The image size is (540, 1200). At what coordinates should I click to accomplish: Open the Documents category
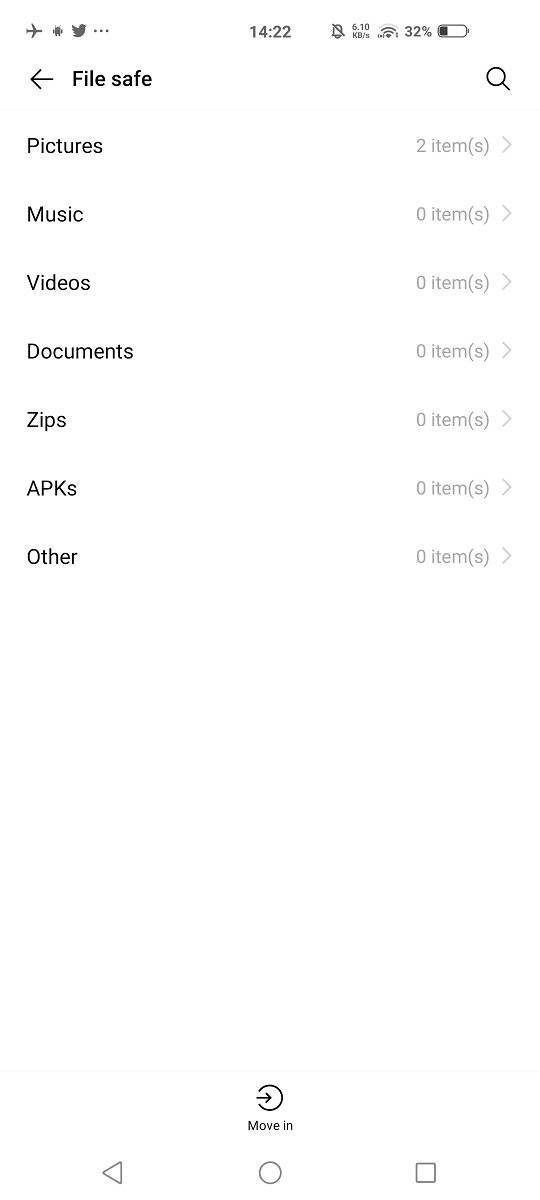point(270,351)
